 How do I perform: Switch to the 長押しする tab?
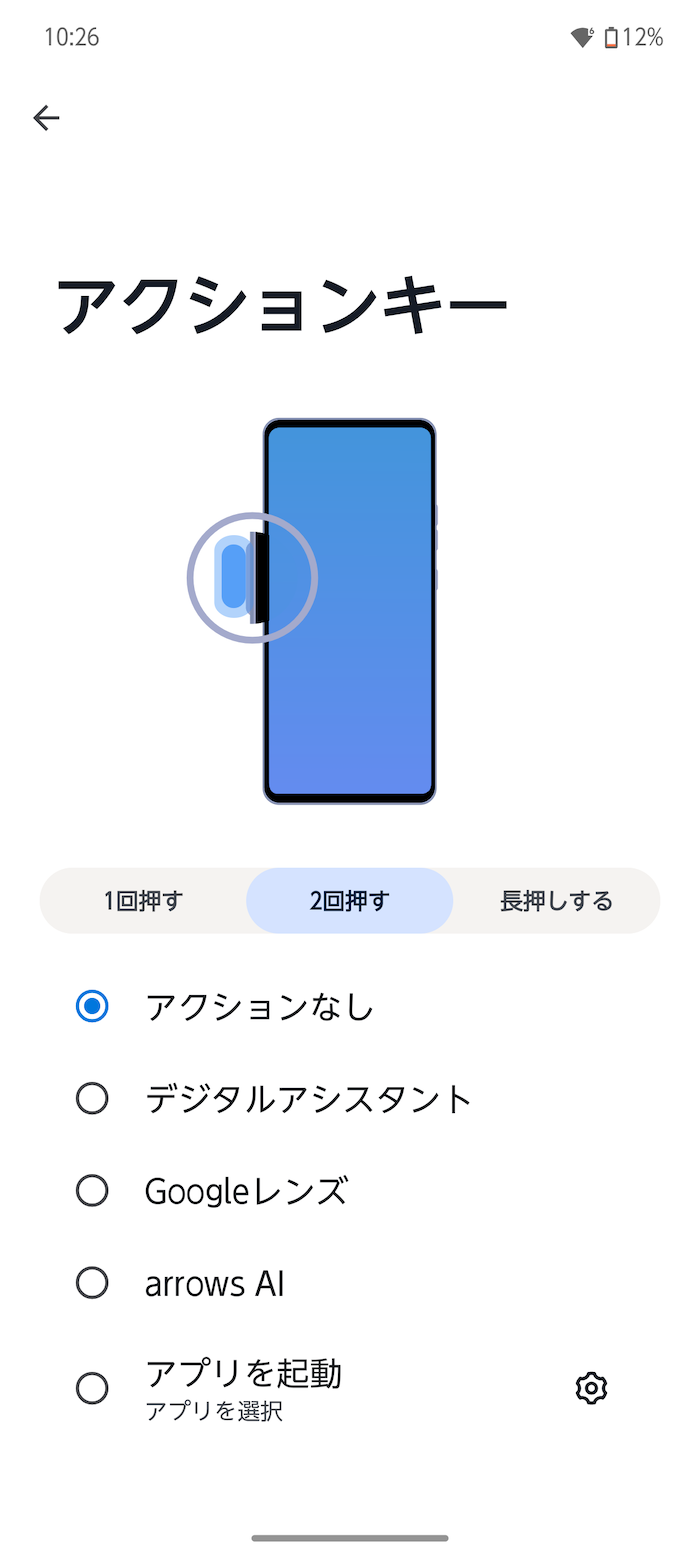(556, 900)
